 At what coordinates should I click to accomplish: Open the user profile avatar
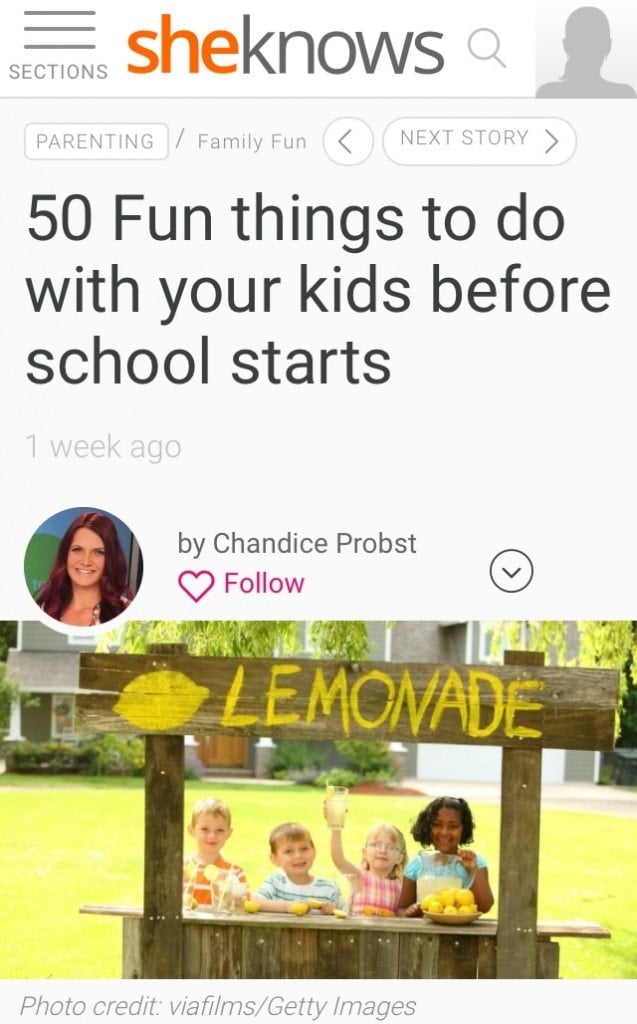pos(585,49)
